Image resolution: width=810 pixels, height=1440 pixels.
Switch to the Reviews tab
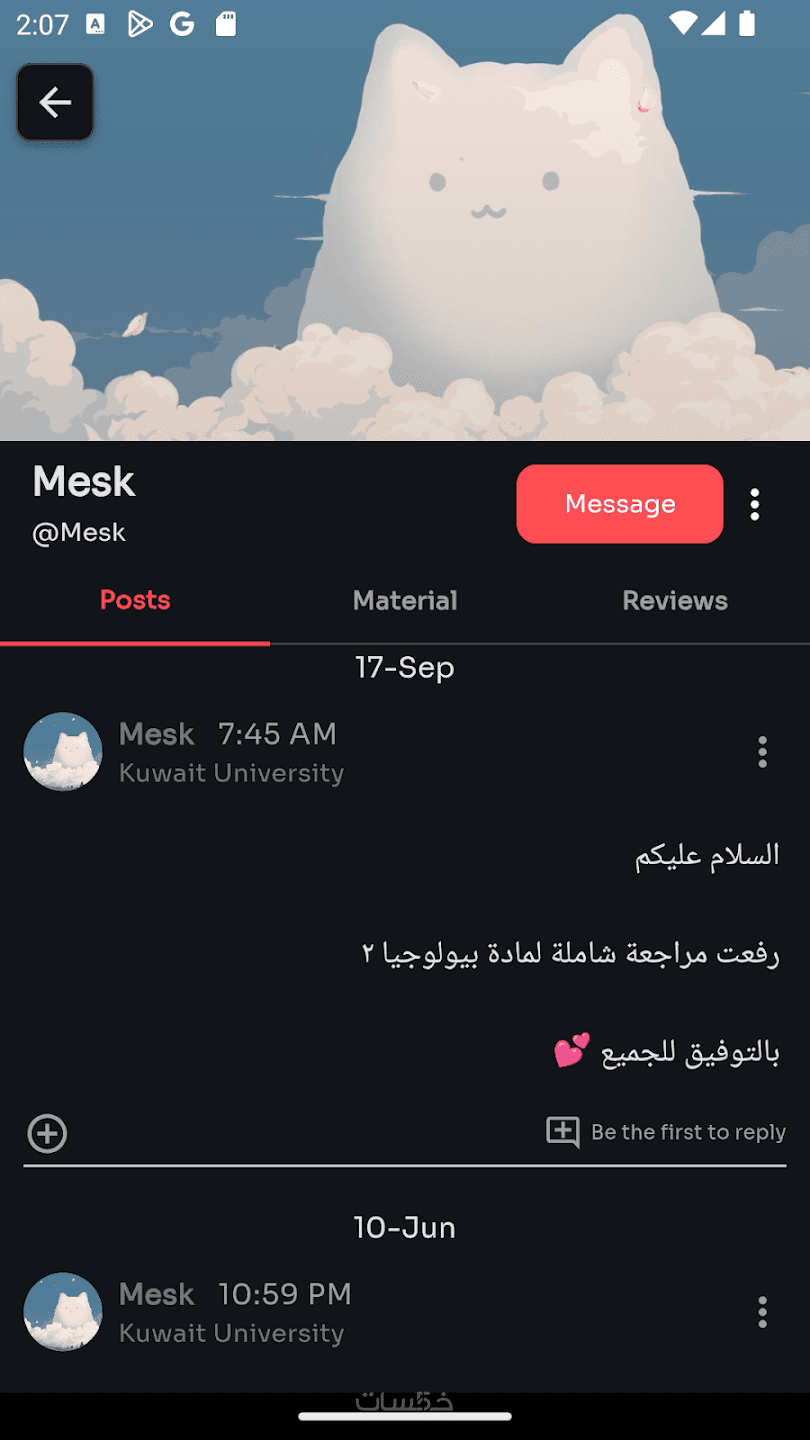coord(675,601)
